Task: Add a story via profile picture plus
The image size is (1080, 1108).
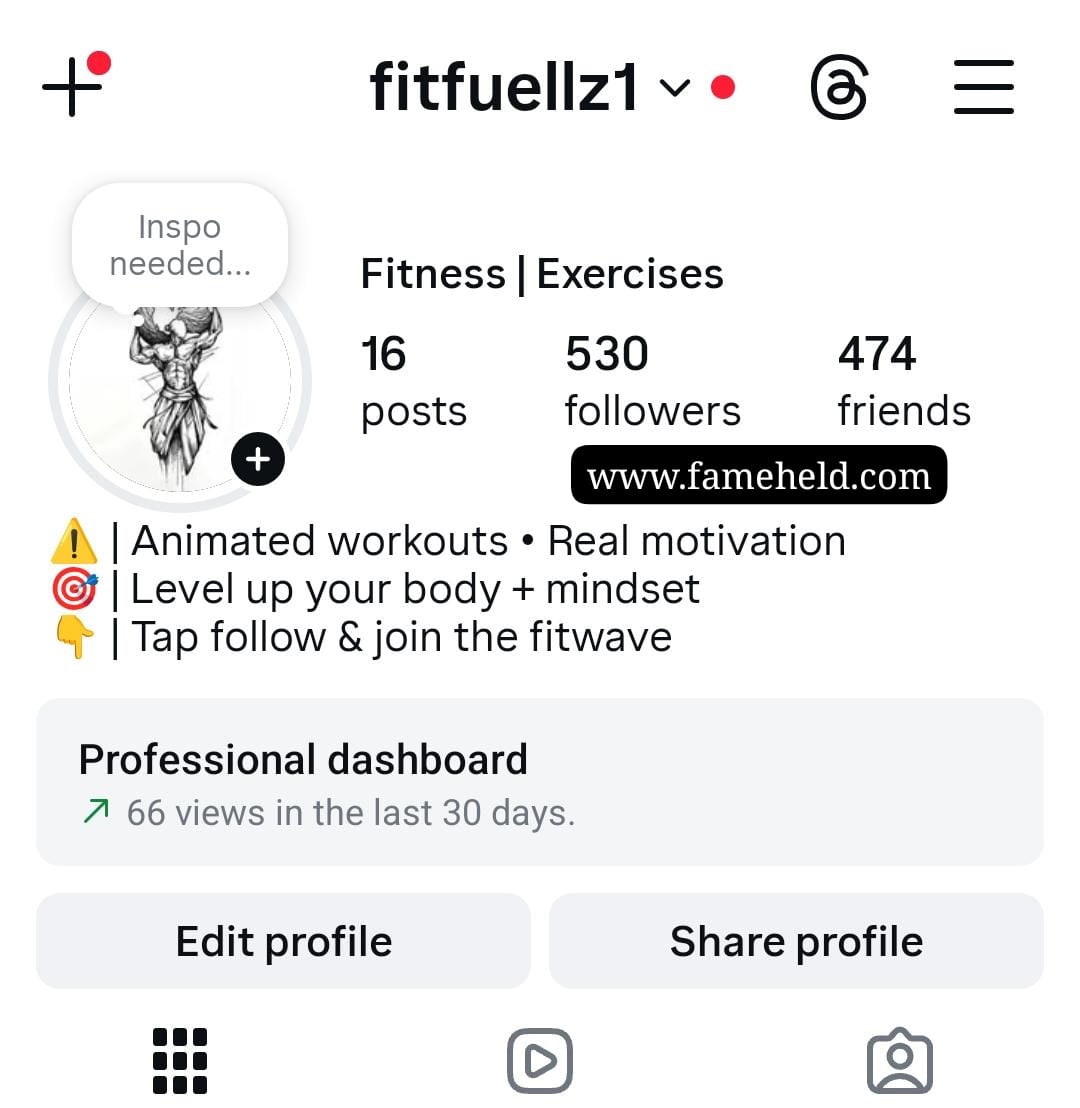Action: (x=258, y=459)
